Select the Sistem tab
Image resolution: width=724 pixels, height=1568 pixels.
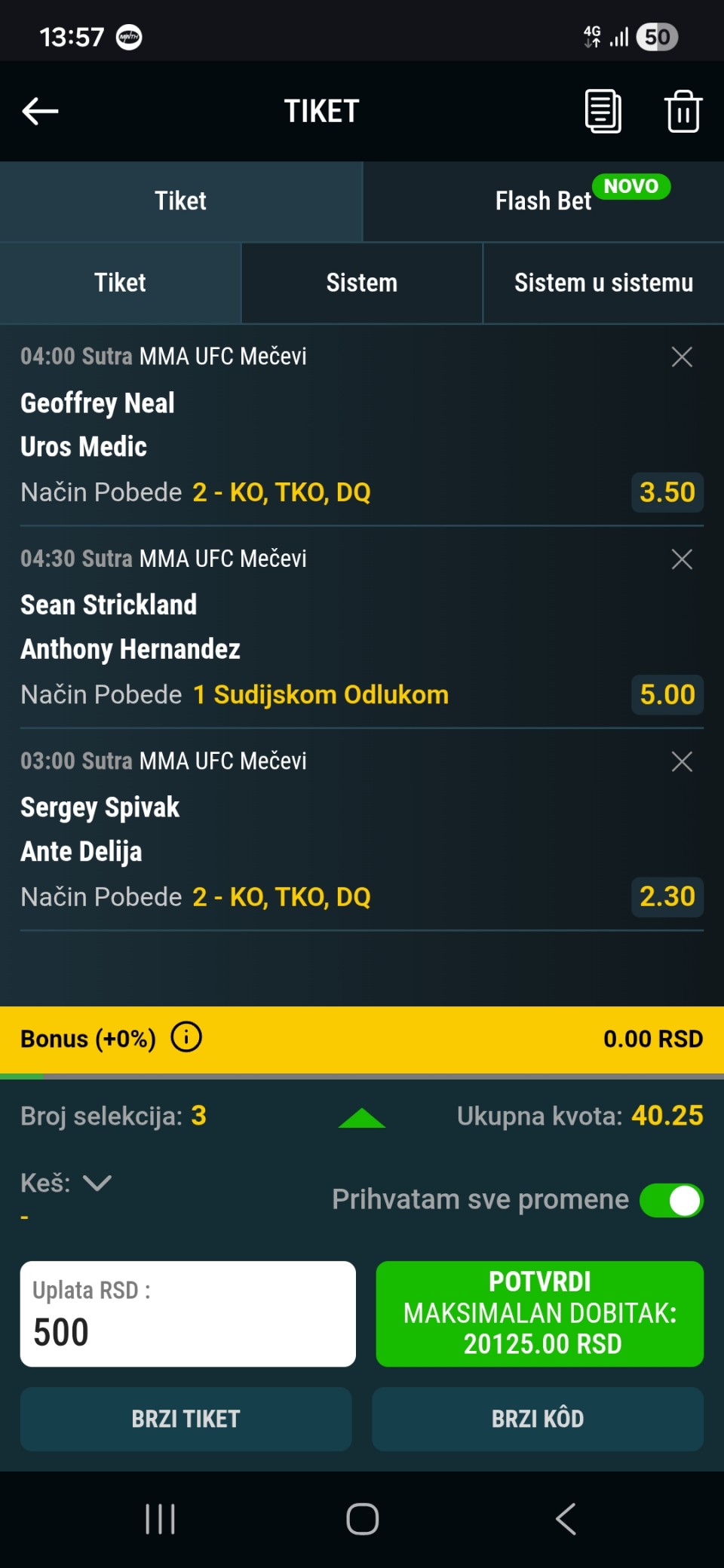click(362, 283)
